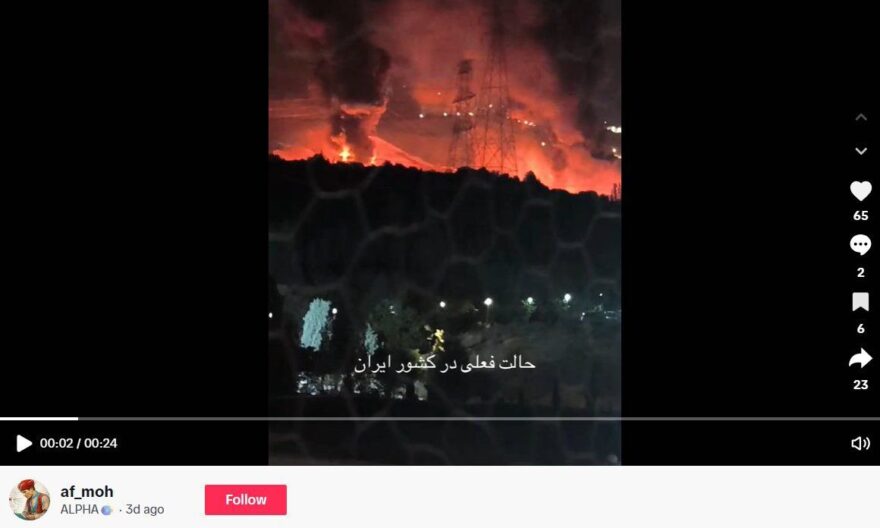
Task: Bookmark this video to favorites
Action: (x=860, y=302)
